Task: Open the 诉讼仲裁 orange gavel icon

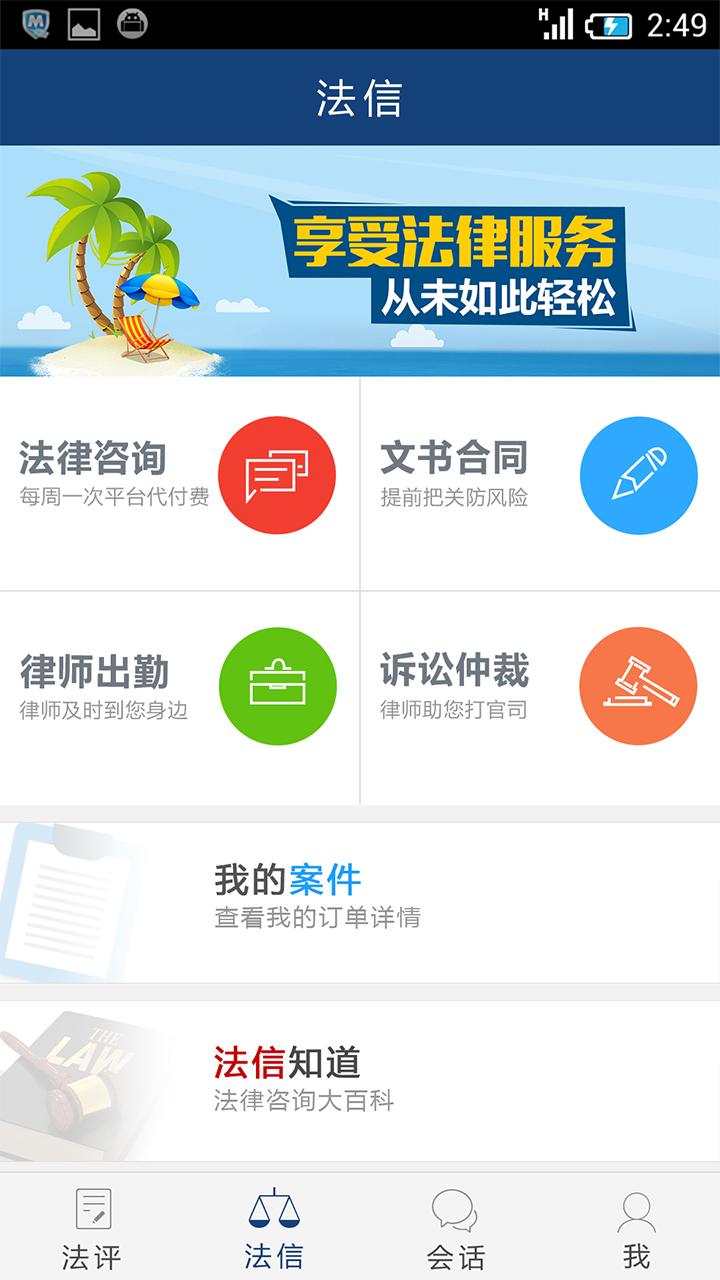Action: (637, 683)
